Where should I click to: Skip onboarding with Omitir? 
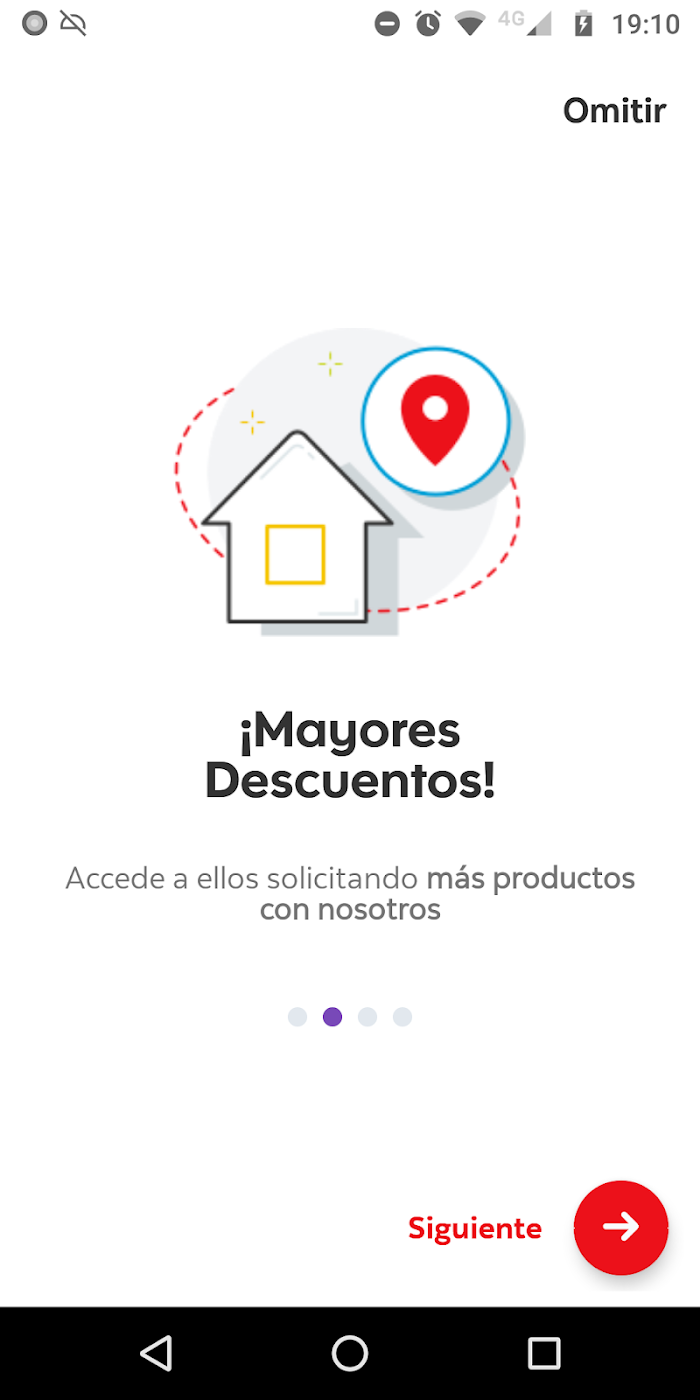coord(614,110)
